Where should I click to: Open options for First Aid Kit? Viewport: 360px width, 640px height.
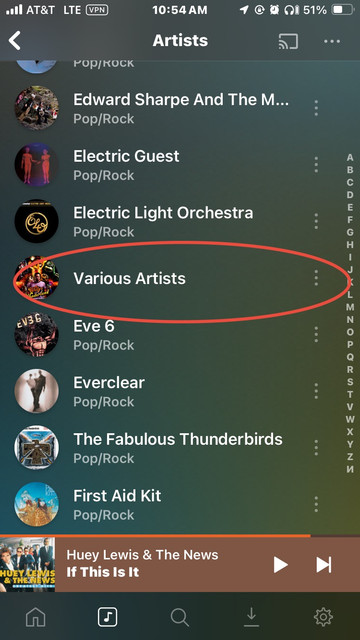click(316, 504)
